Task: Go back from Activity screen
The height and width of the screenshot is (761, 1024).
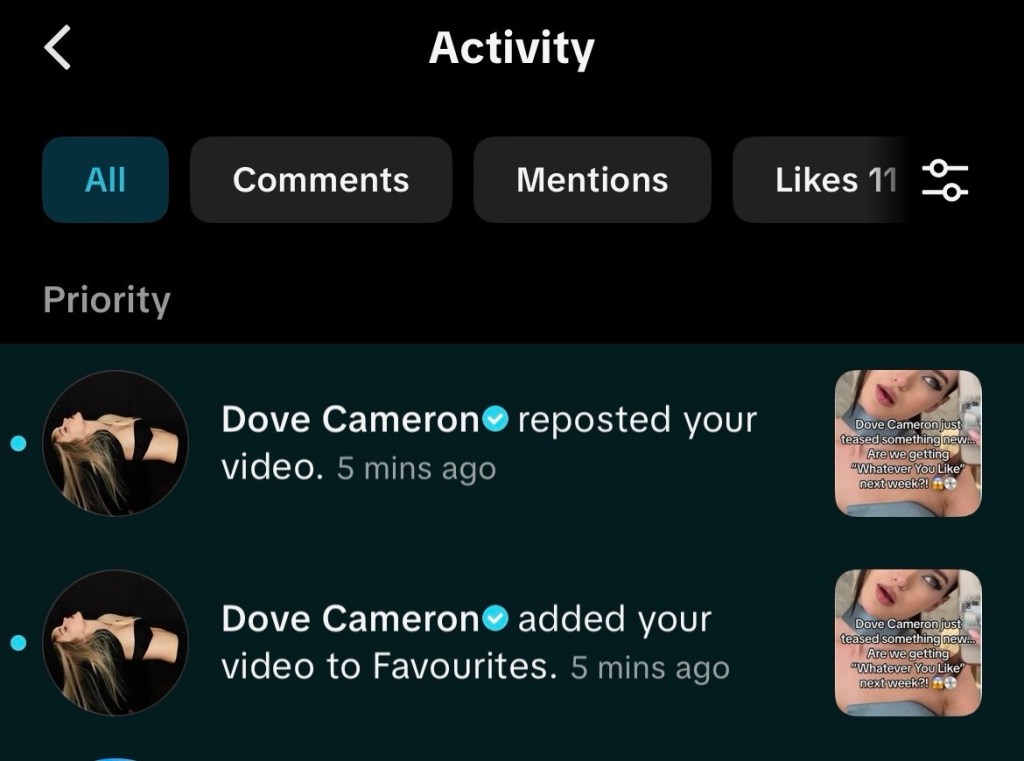Action: point(58,48)
